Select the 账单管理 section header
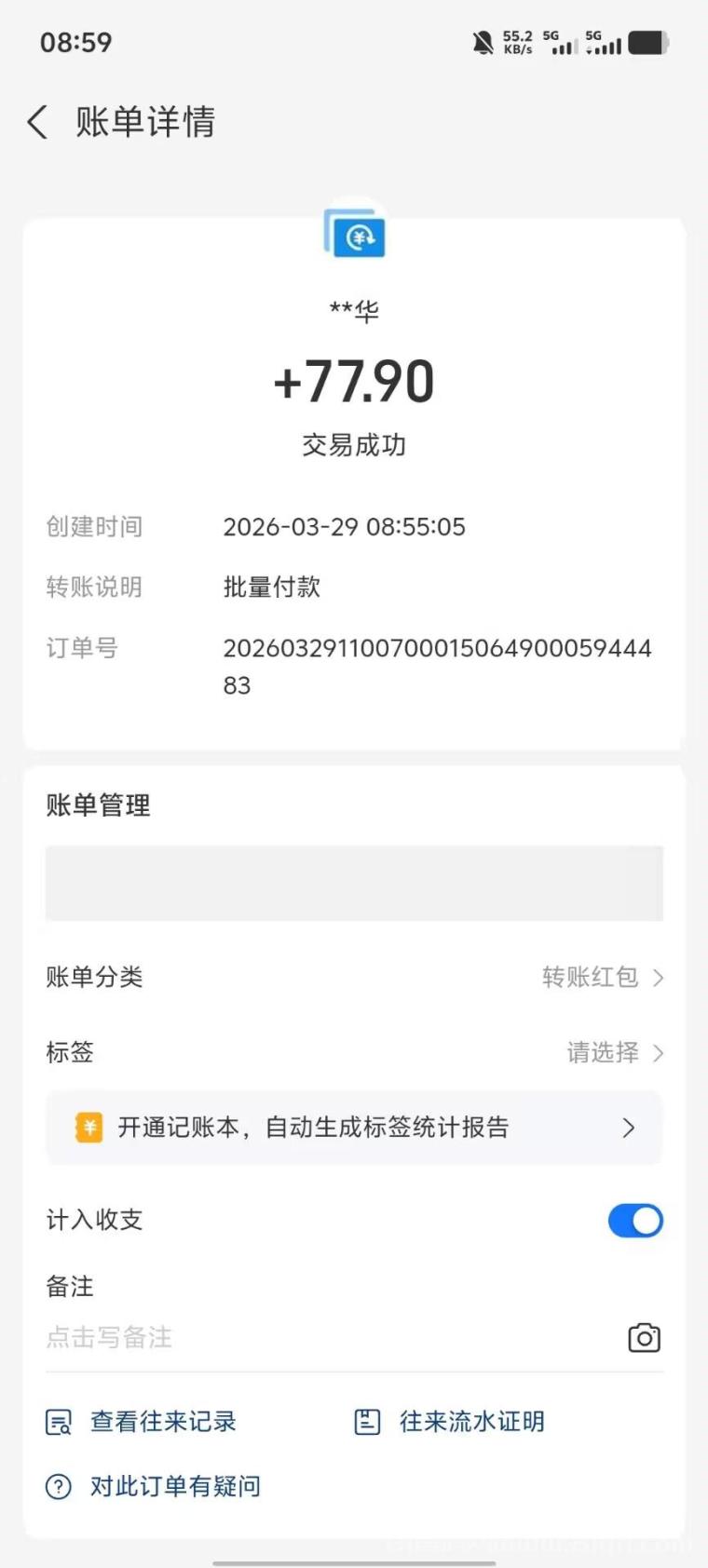708x1568 pixels. coord(99,804)
